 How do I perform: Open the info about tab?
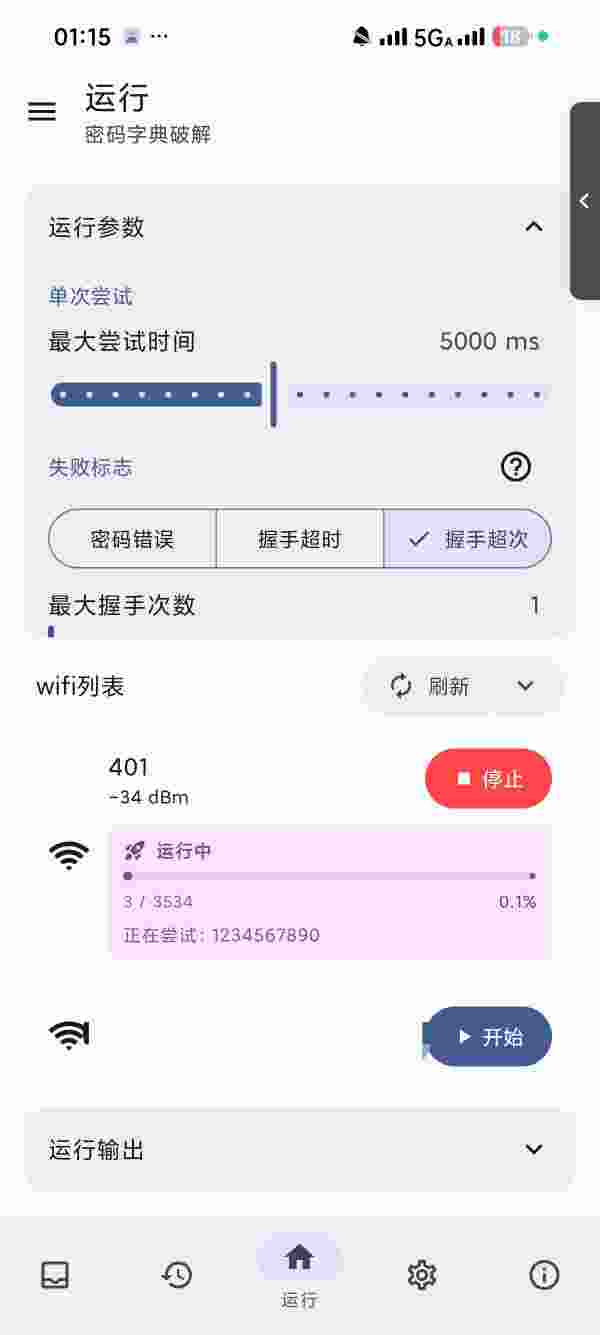click(544, 1275)
